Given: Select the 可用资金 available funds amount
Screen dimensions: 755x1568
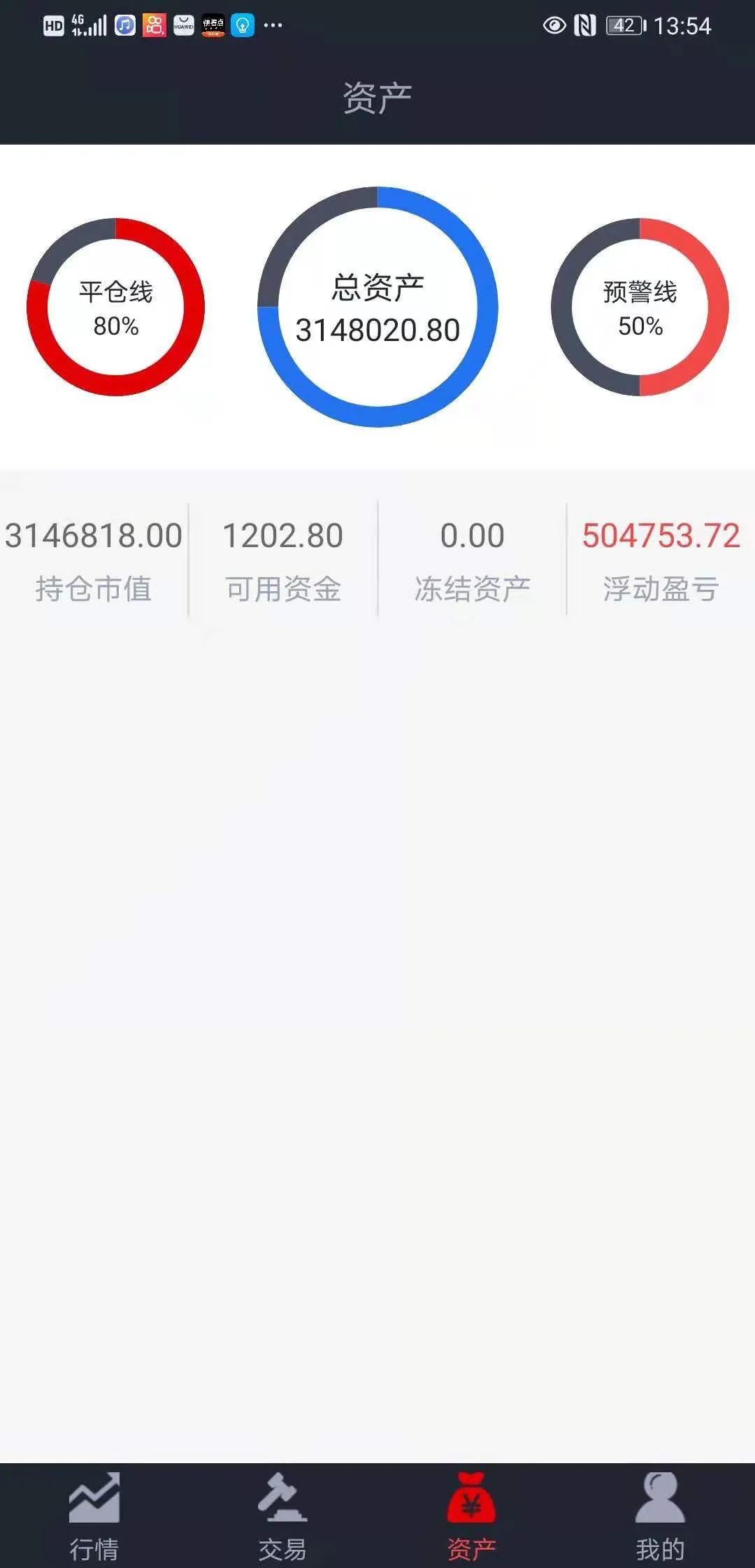Looking at the screenshot, I should (282, 535).
